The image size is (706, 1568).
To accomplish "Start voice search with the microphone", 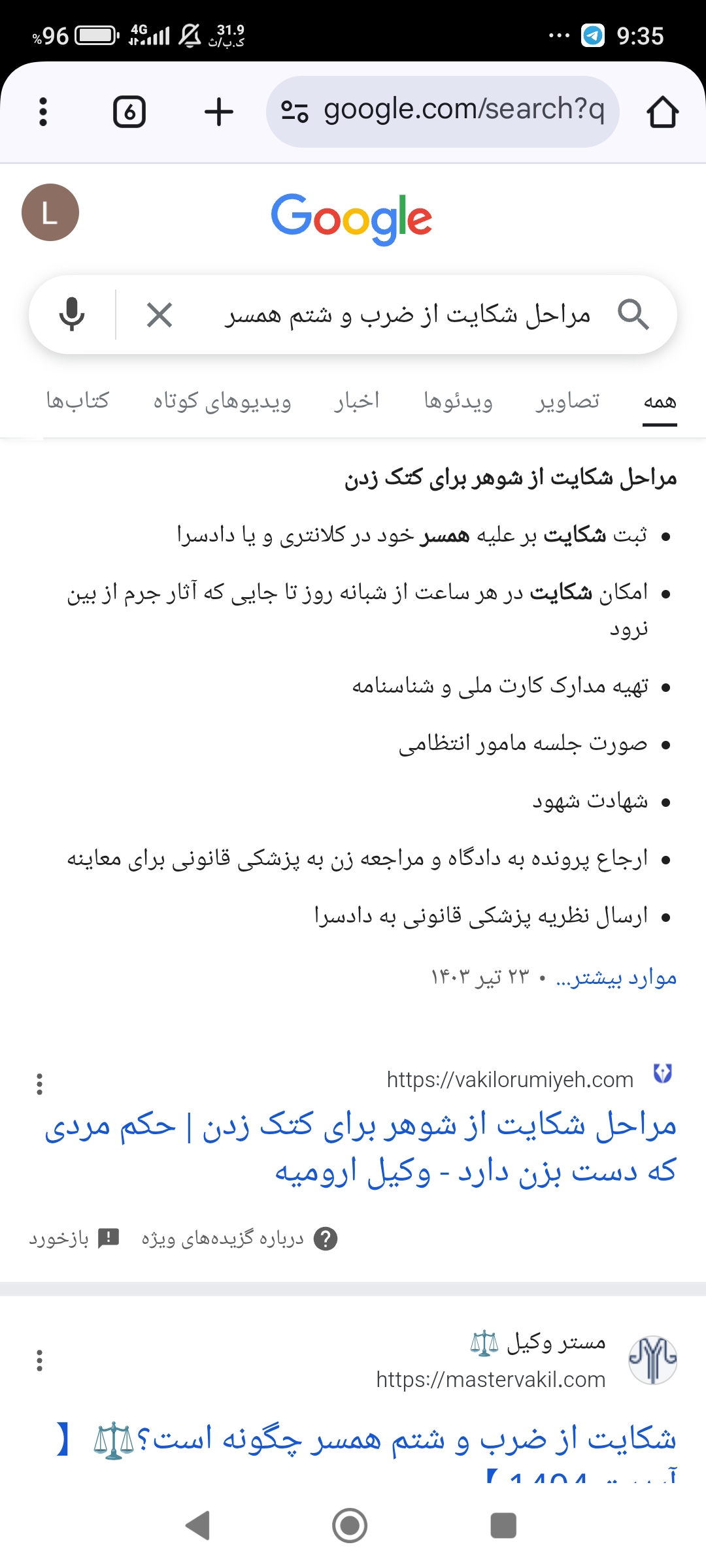I will 72,315.
